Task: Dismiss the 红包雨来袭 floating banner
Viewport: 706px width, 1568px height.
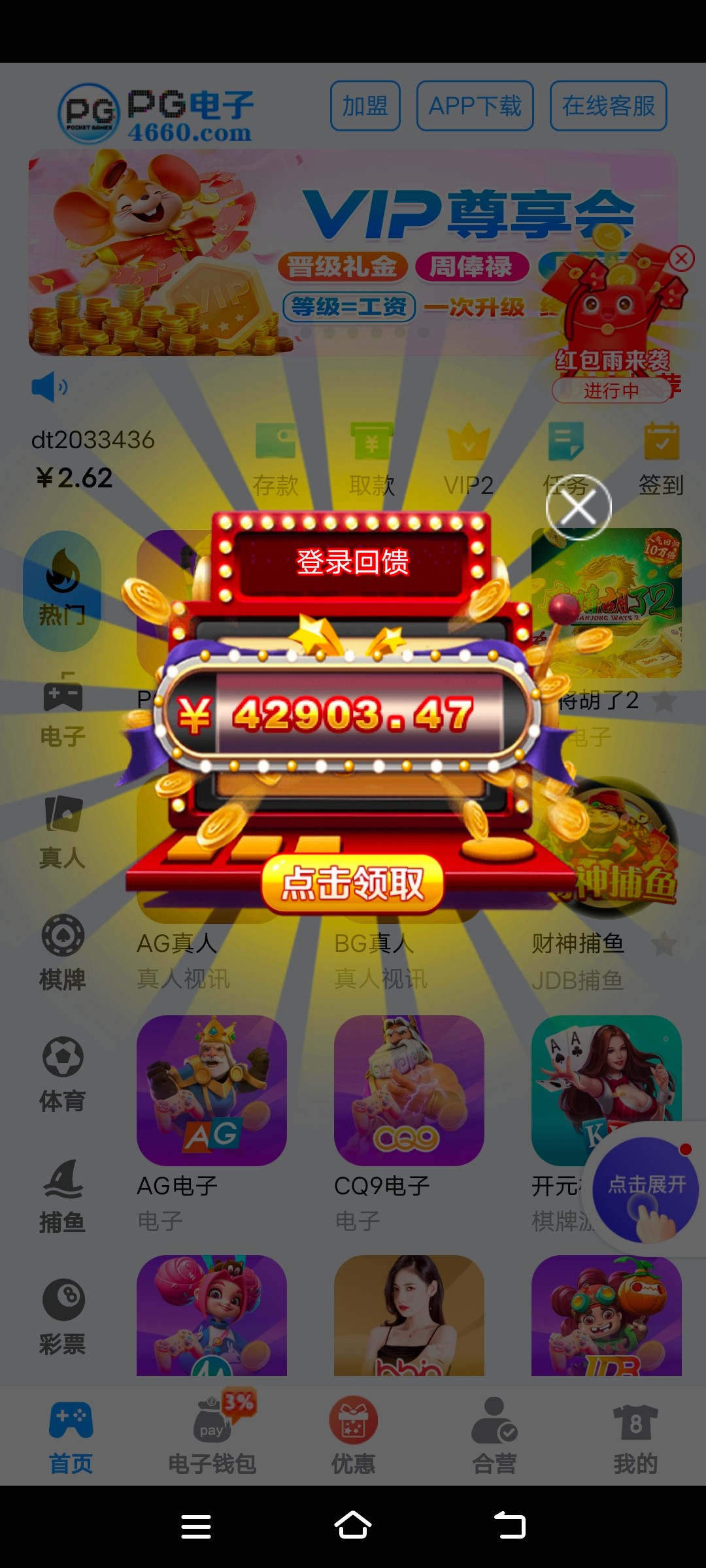Action: point(681,259)
